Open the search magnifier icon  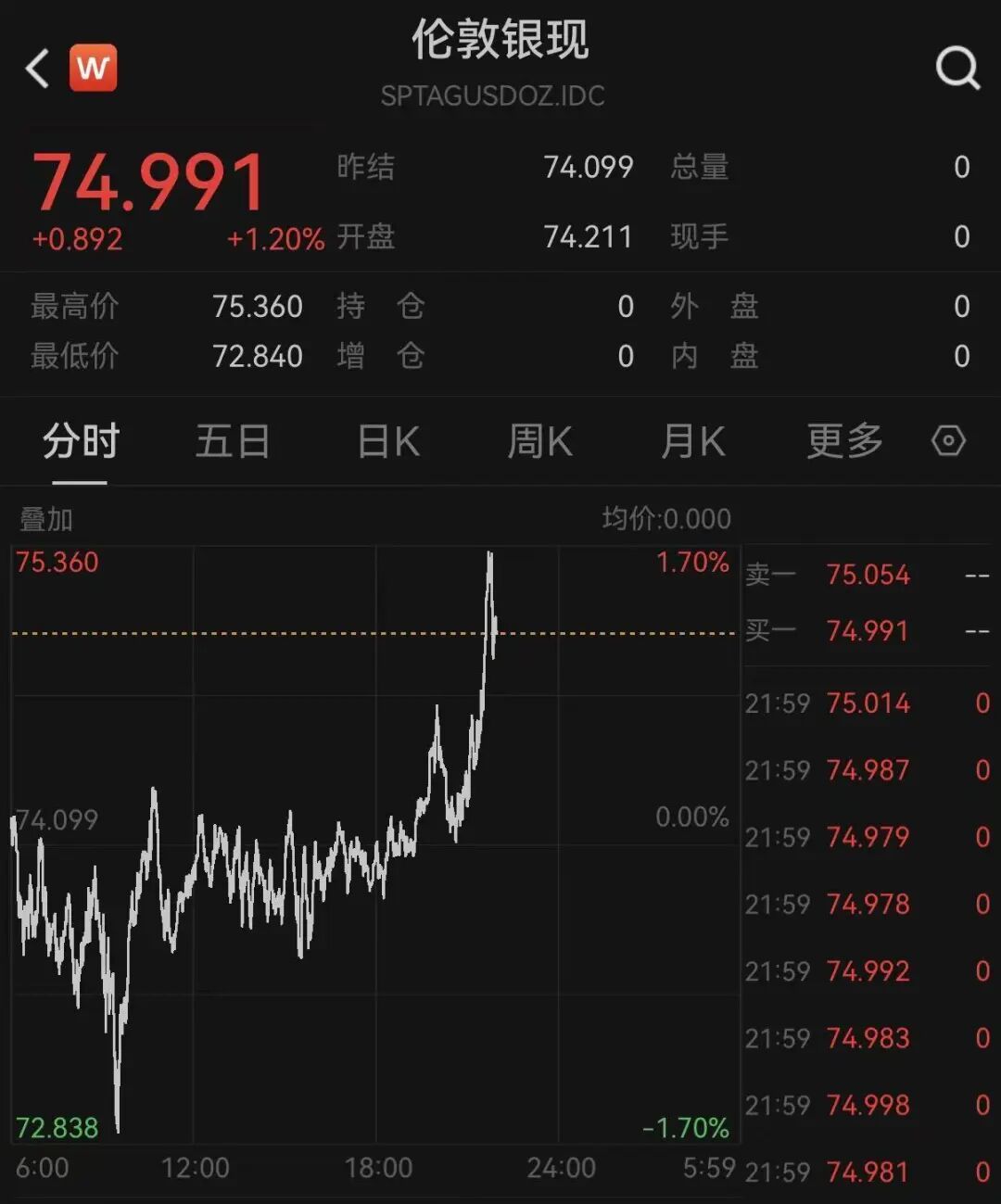pyautogui.click(x=957, y=68)
